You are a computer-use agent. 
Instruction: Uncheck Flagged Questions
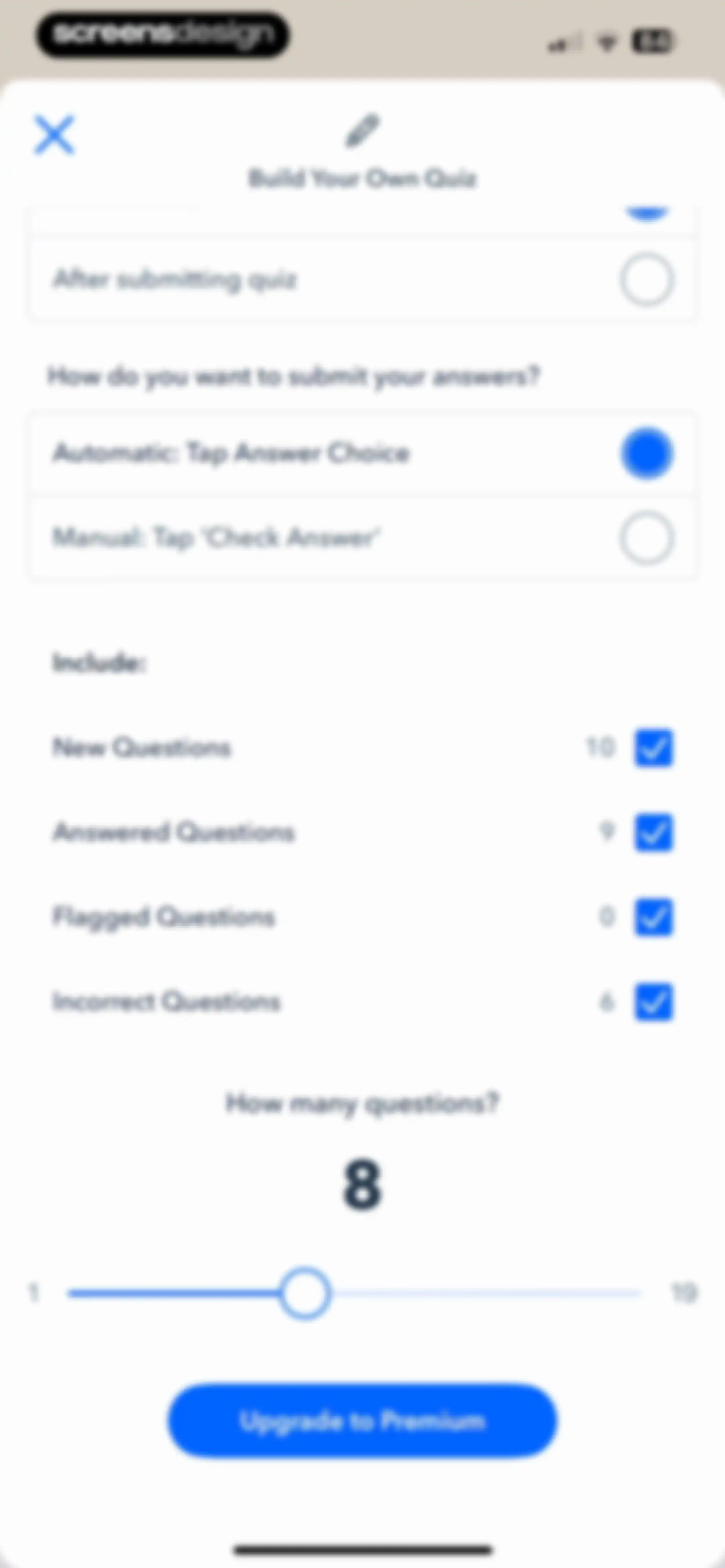653,917
